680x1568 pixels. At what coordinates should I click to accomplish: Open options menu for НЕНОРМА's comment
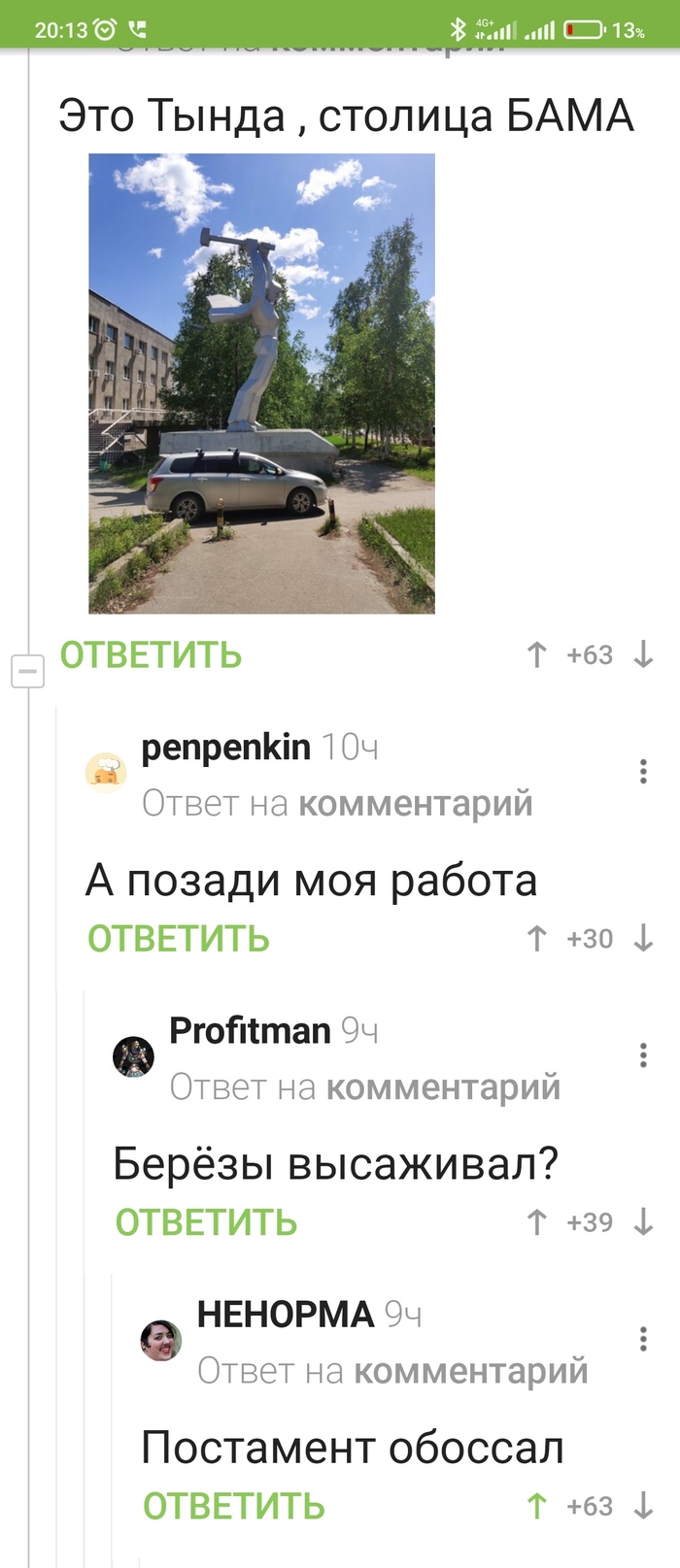click(x=643, y=1340)
